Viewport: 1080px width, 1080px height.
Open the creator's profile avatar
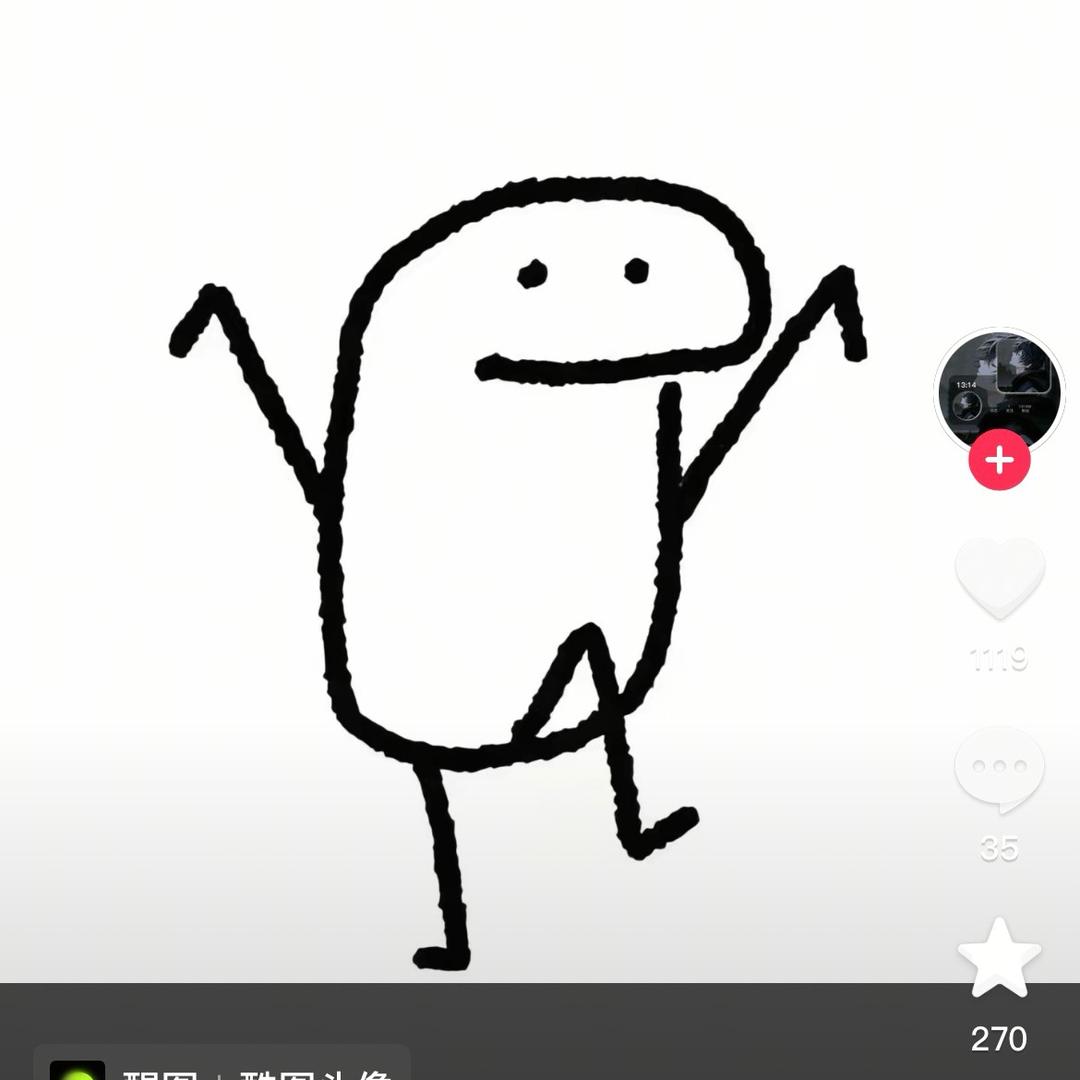[x=998, y=391]
